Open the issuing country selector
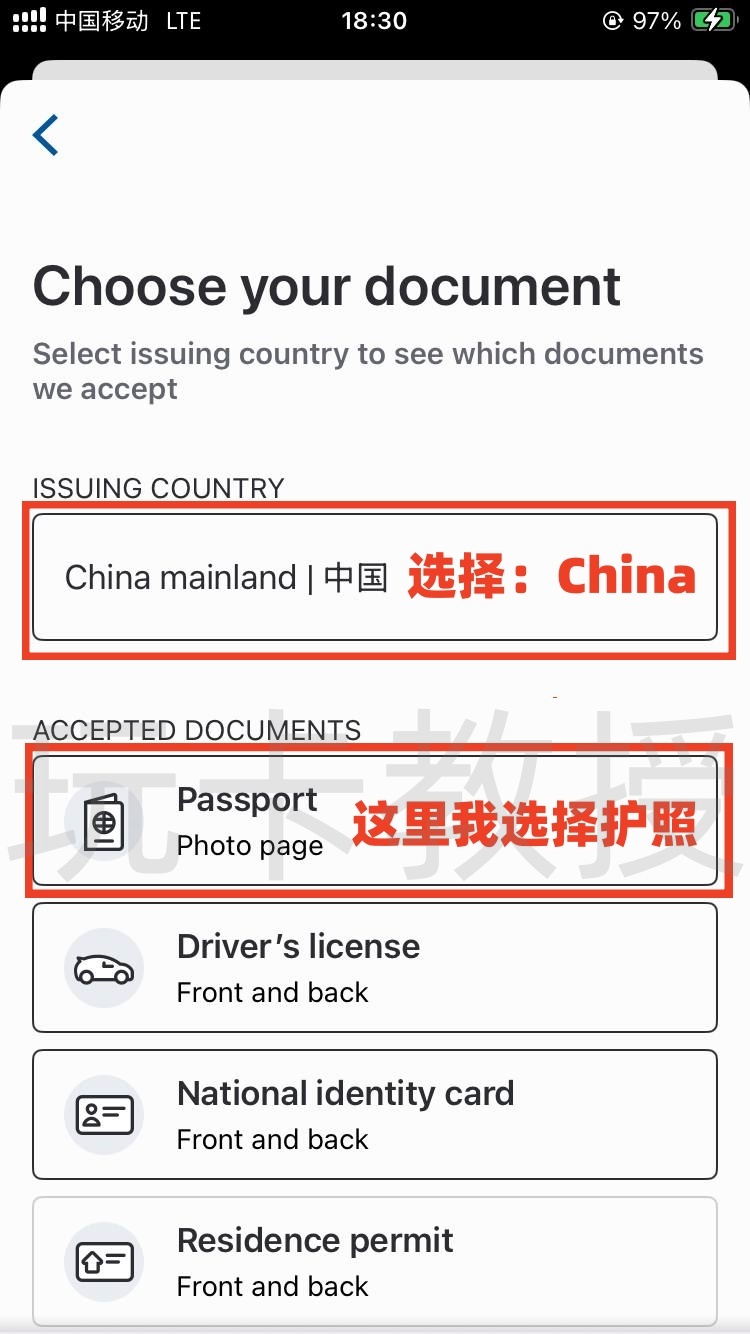Screen dimensions: 750x1334 (374, 577)
